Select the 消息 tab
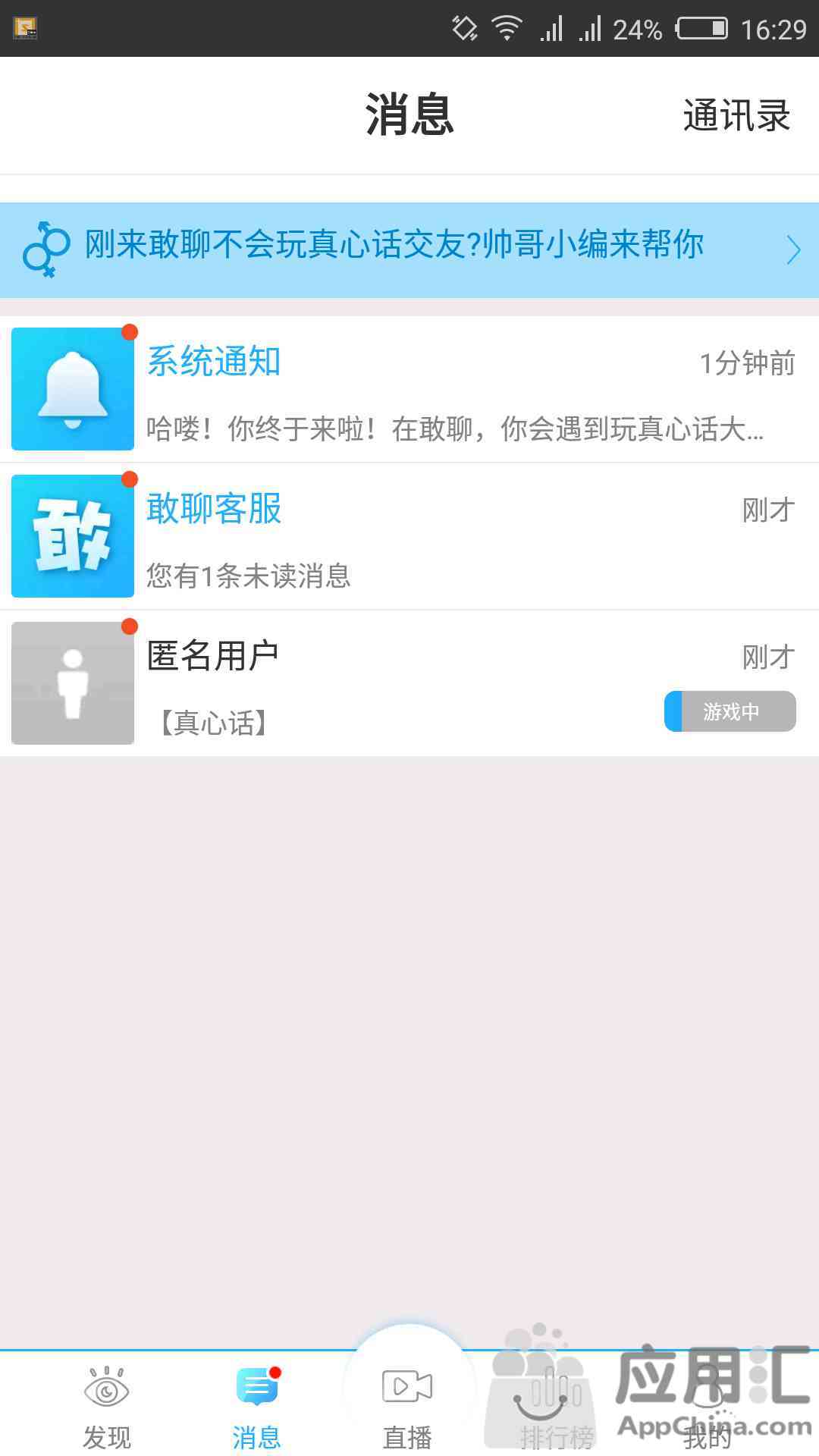The image size is (819, 1456). [x=257, y=1407]
